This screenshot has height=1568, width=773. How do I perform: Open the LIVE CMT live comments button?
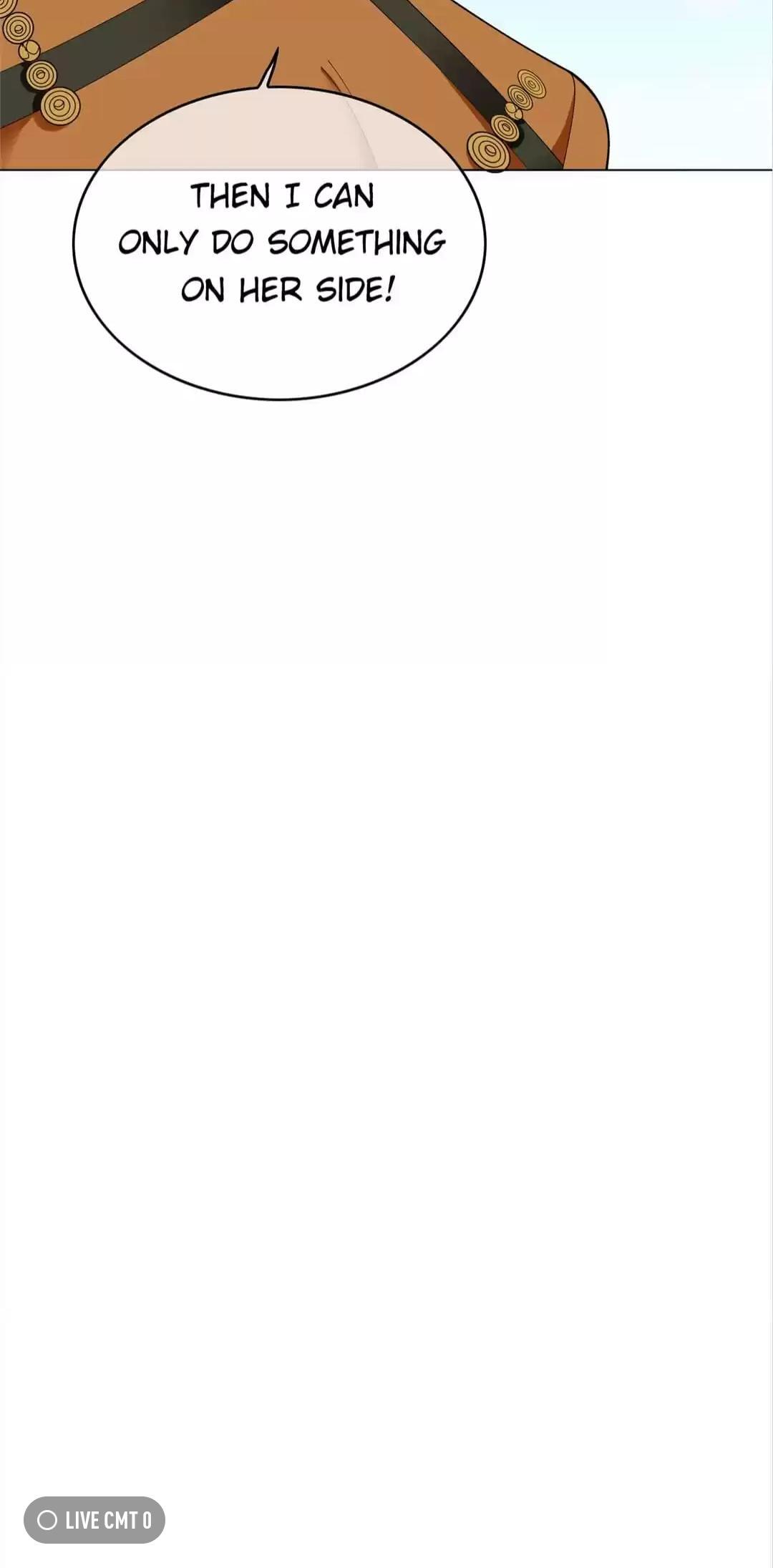point(94,1519)
